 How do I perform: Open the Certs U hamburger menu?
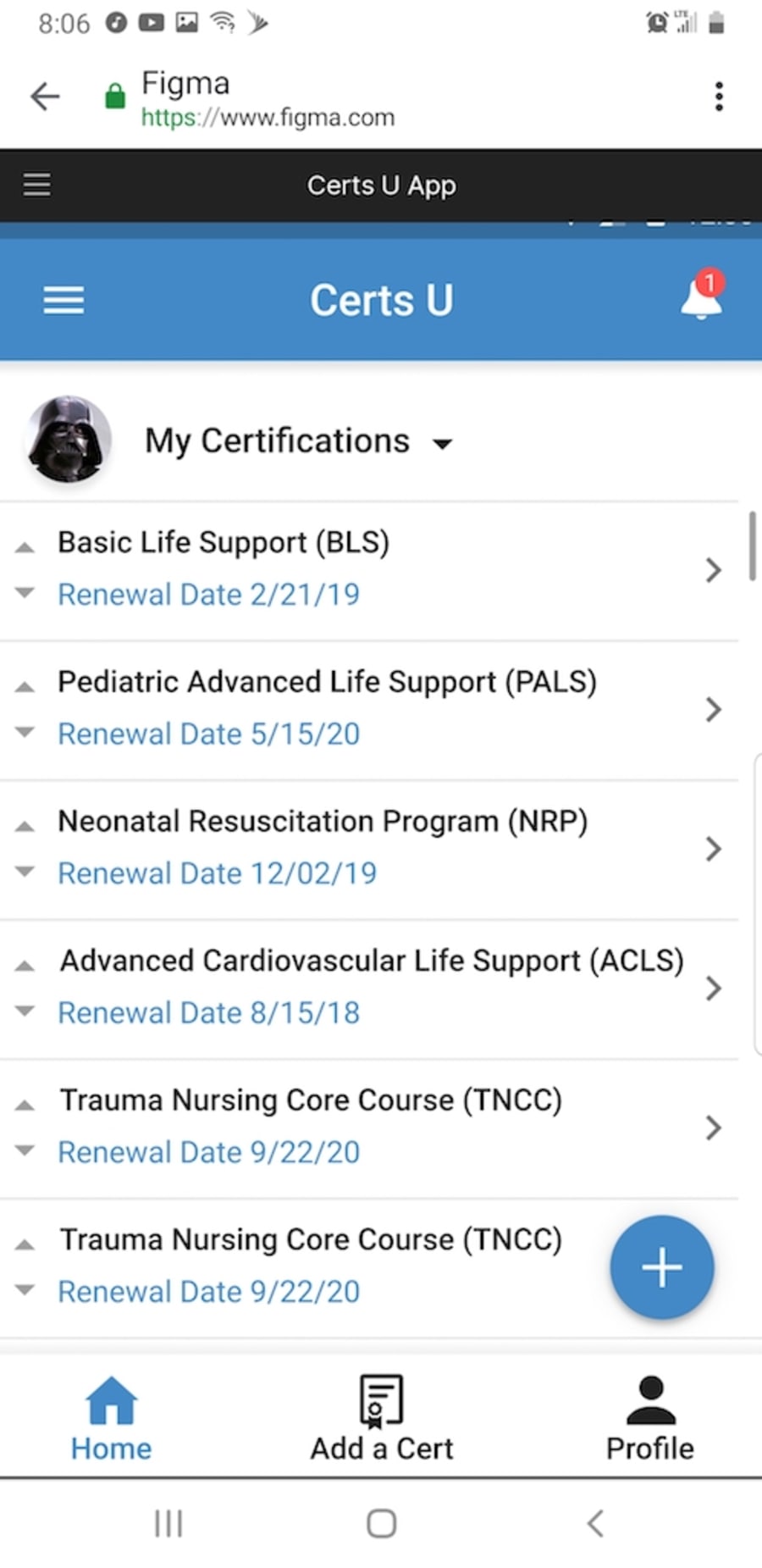pos(63,300)
